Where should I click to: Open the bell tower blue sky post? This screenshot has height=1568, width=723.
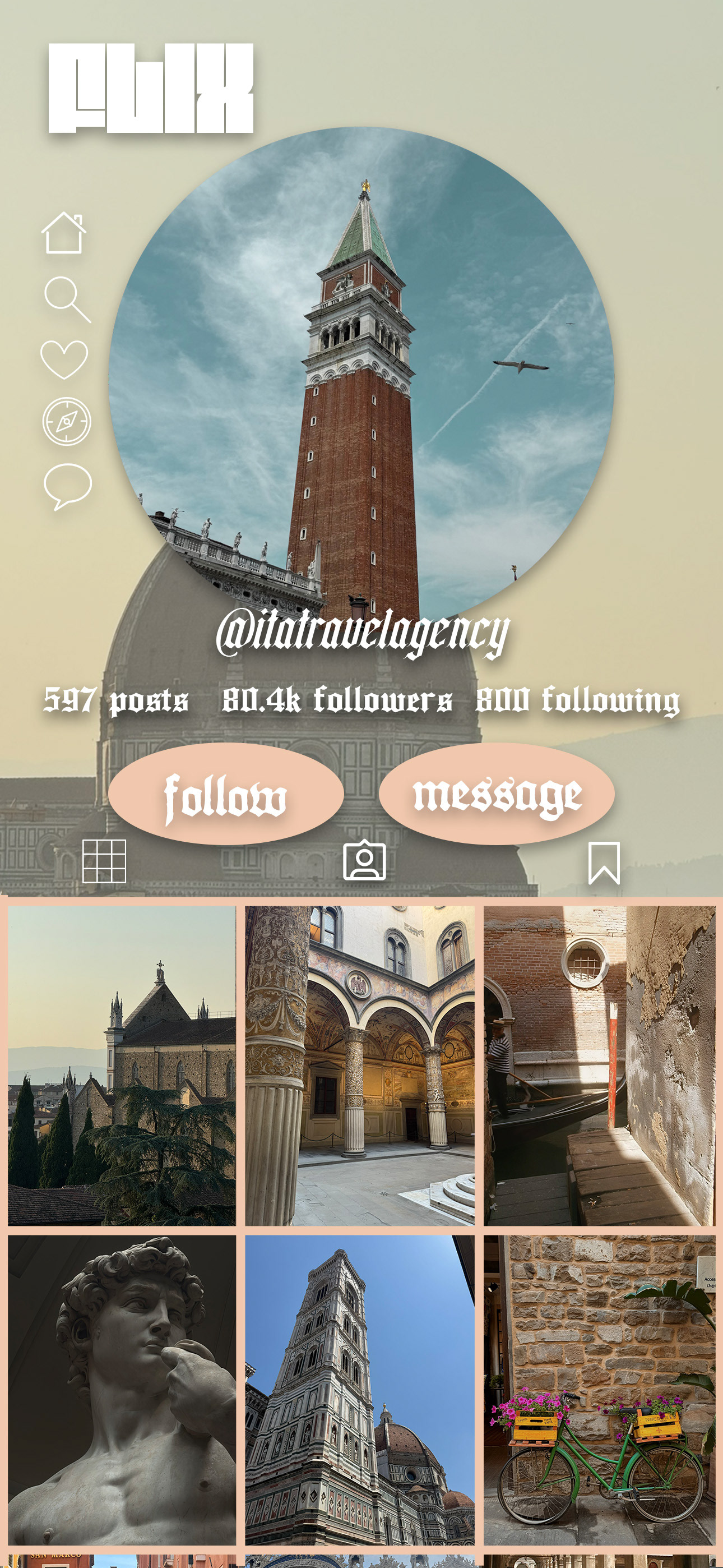click(360, 1389)
